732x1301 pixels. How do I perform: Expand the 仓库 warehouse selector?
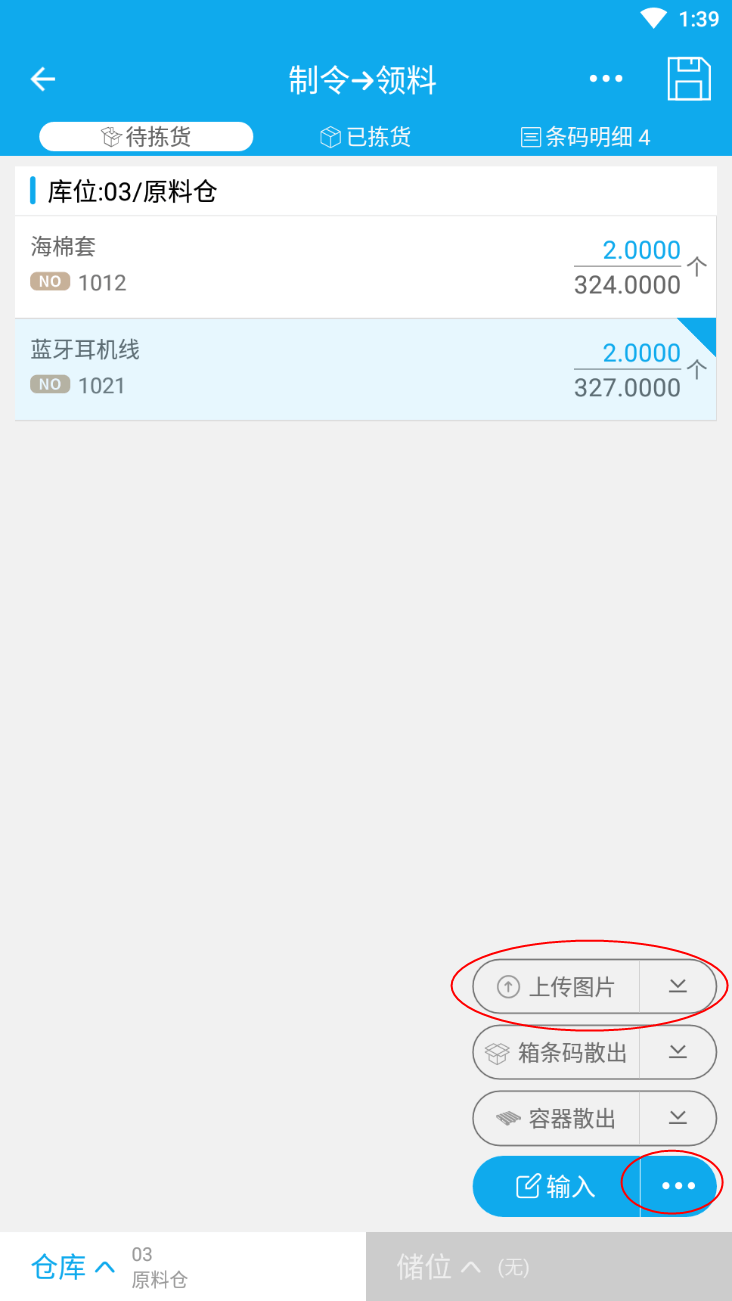point(74,1267)
